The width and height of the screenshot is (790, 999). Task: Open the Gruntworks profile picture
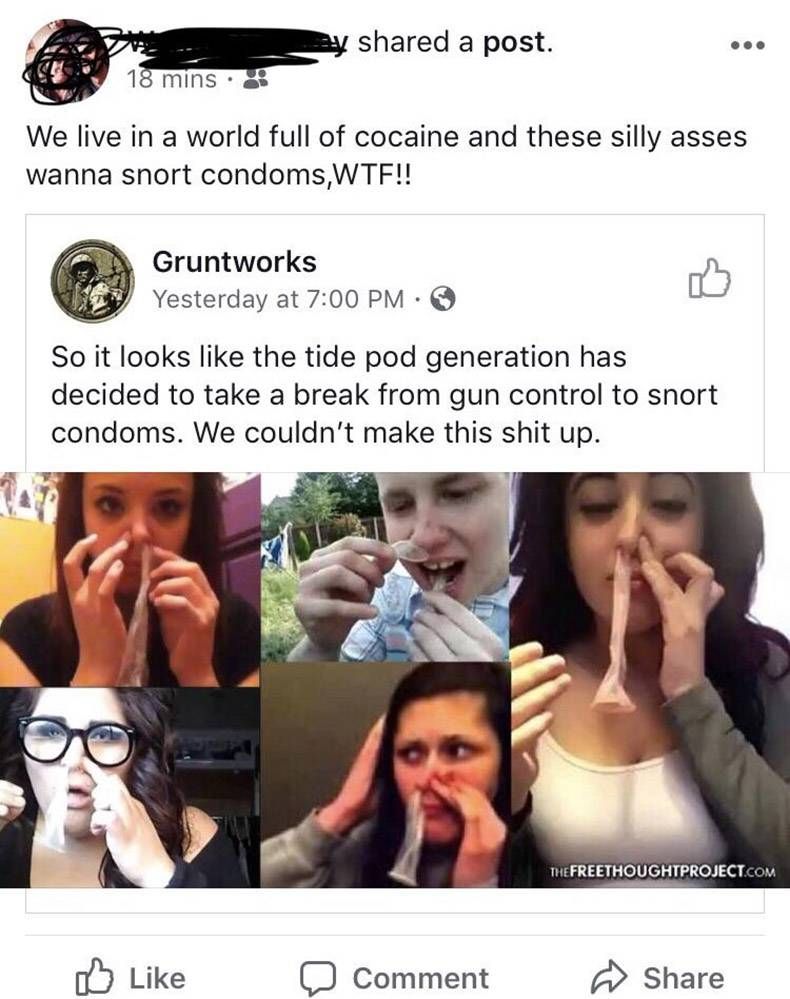point(93,280)
